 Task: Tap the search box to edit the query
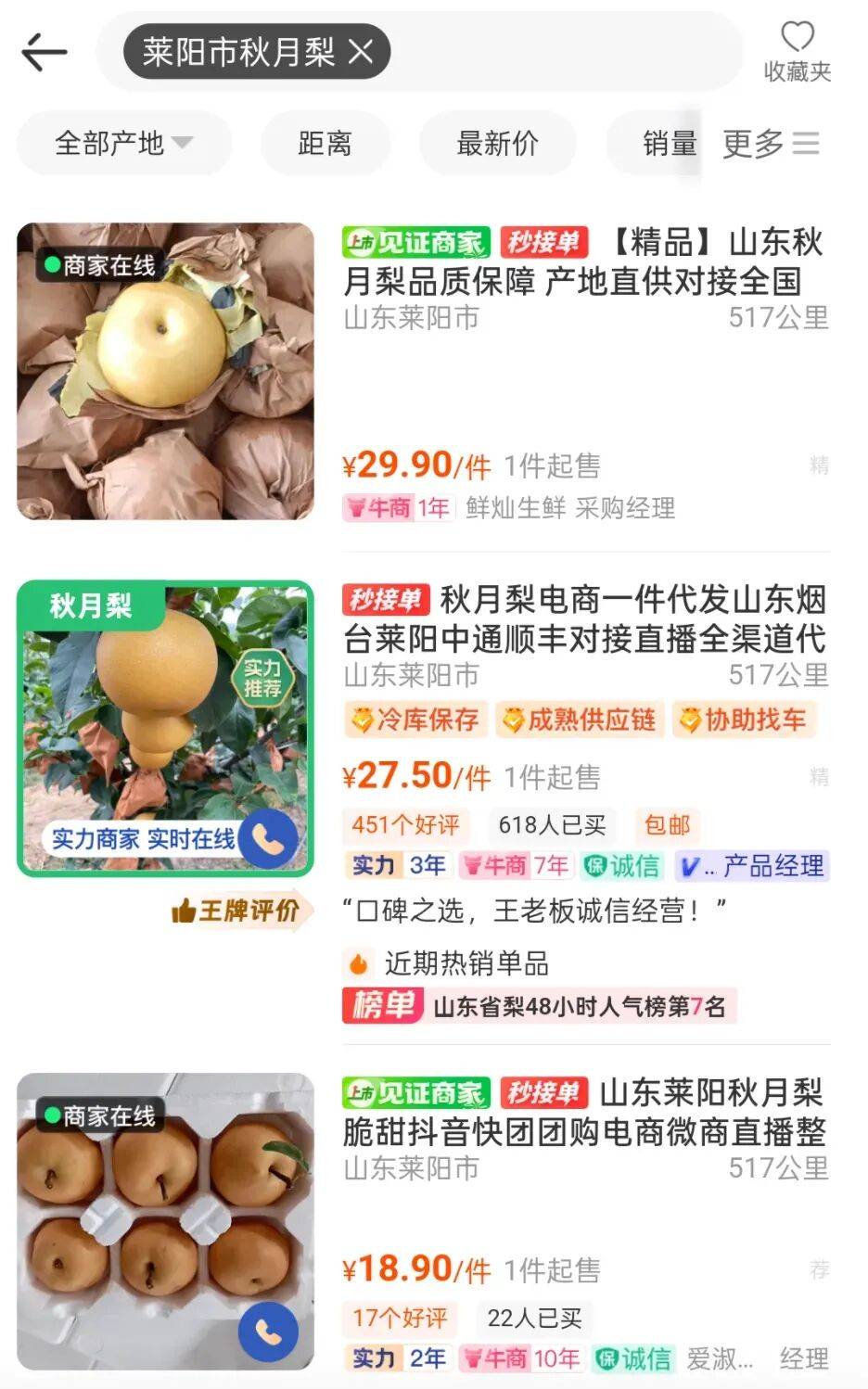click(x=556, y=52)
